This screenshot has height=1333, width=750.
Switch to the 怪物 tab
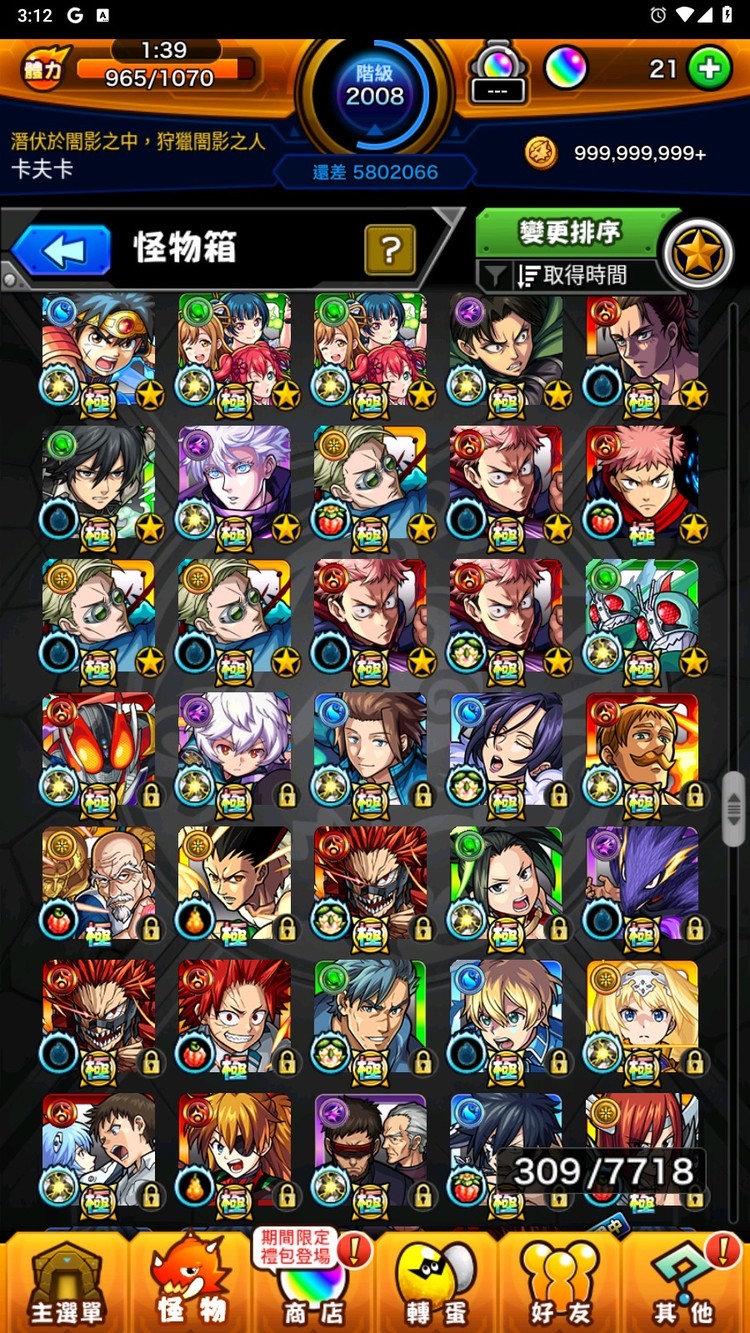(190, 1285)
